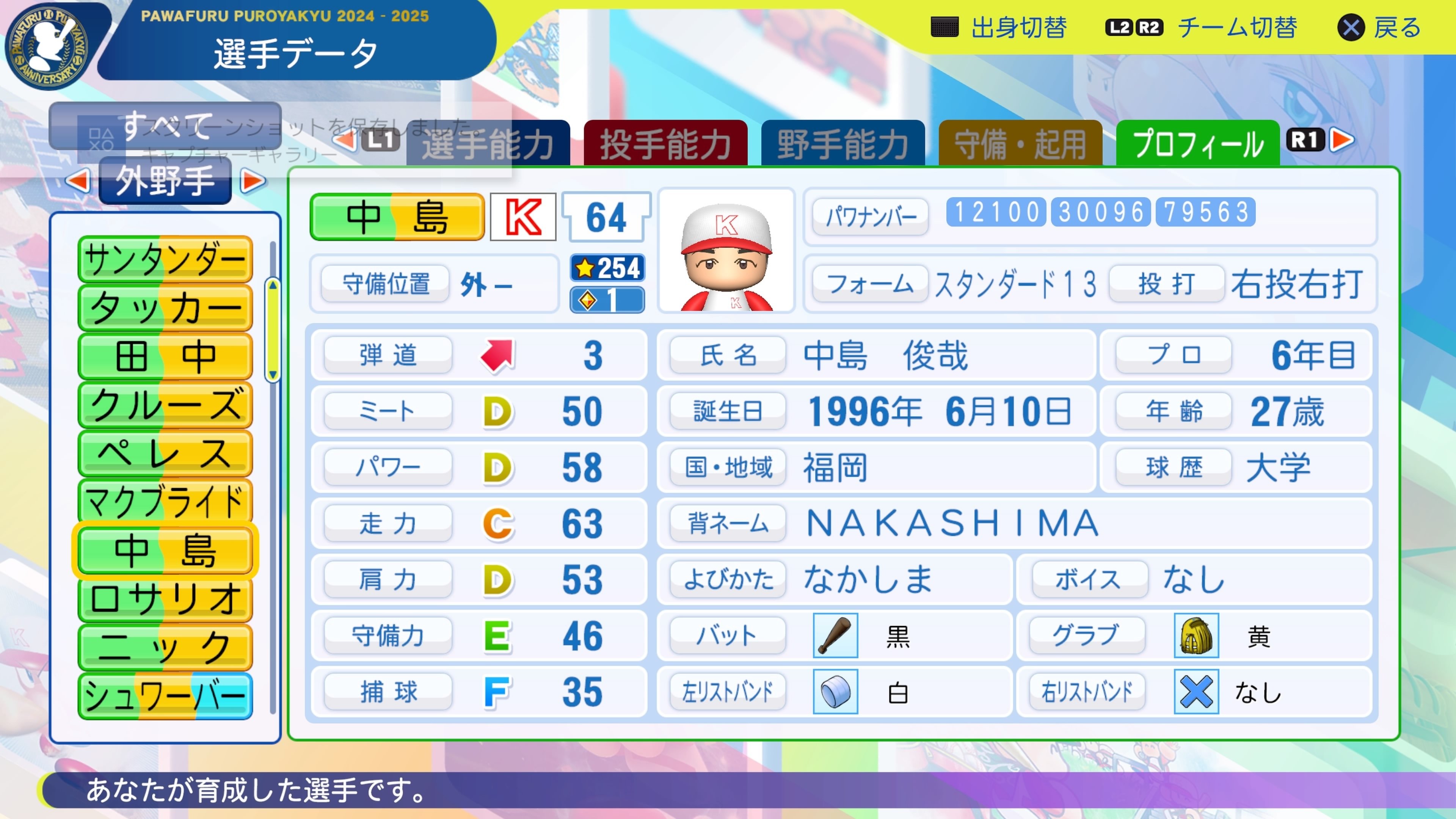Viewport: 1456px width, 819px height.
Task: Choose player ニック in the list
Action: (x=165, y=647)
